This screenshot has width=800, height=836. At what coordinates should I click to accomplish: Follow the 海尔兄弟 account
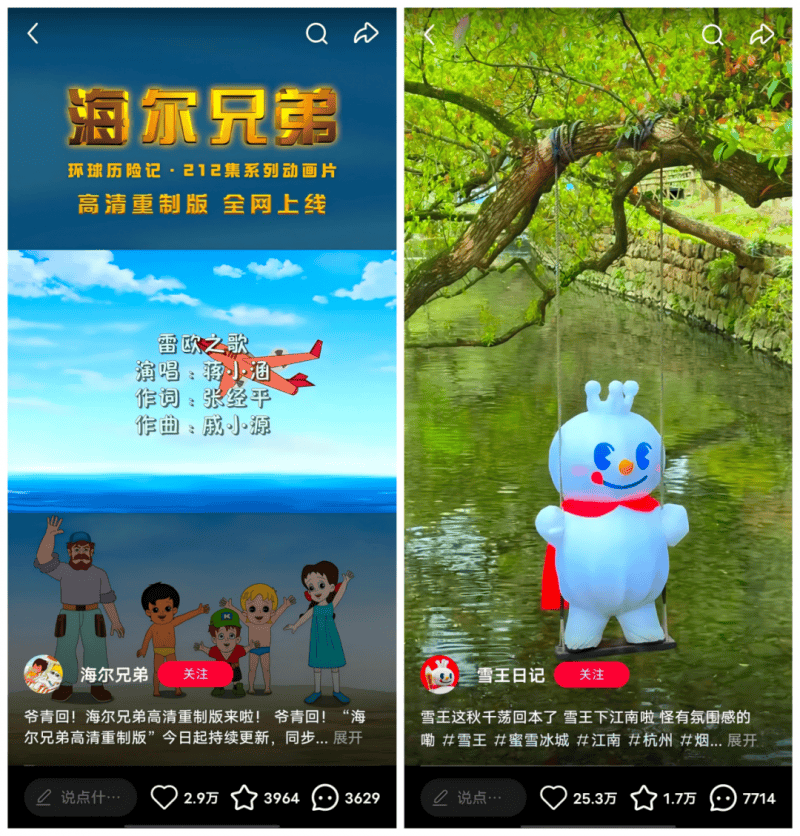(x=195, y=674)
